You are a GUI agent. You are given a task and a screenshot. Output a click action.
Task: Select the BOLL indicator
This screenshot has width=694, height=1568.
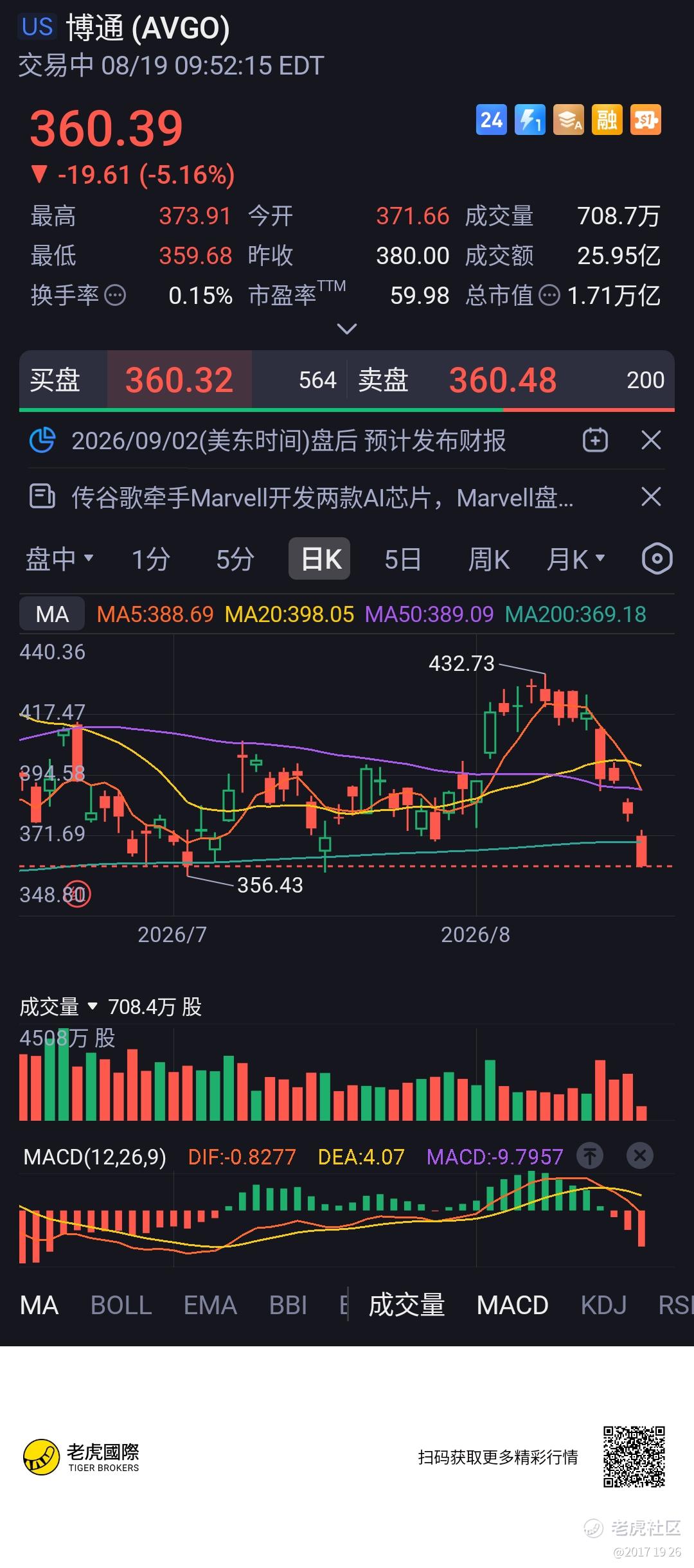pyautogui.click(x=121, y=1305)
